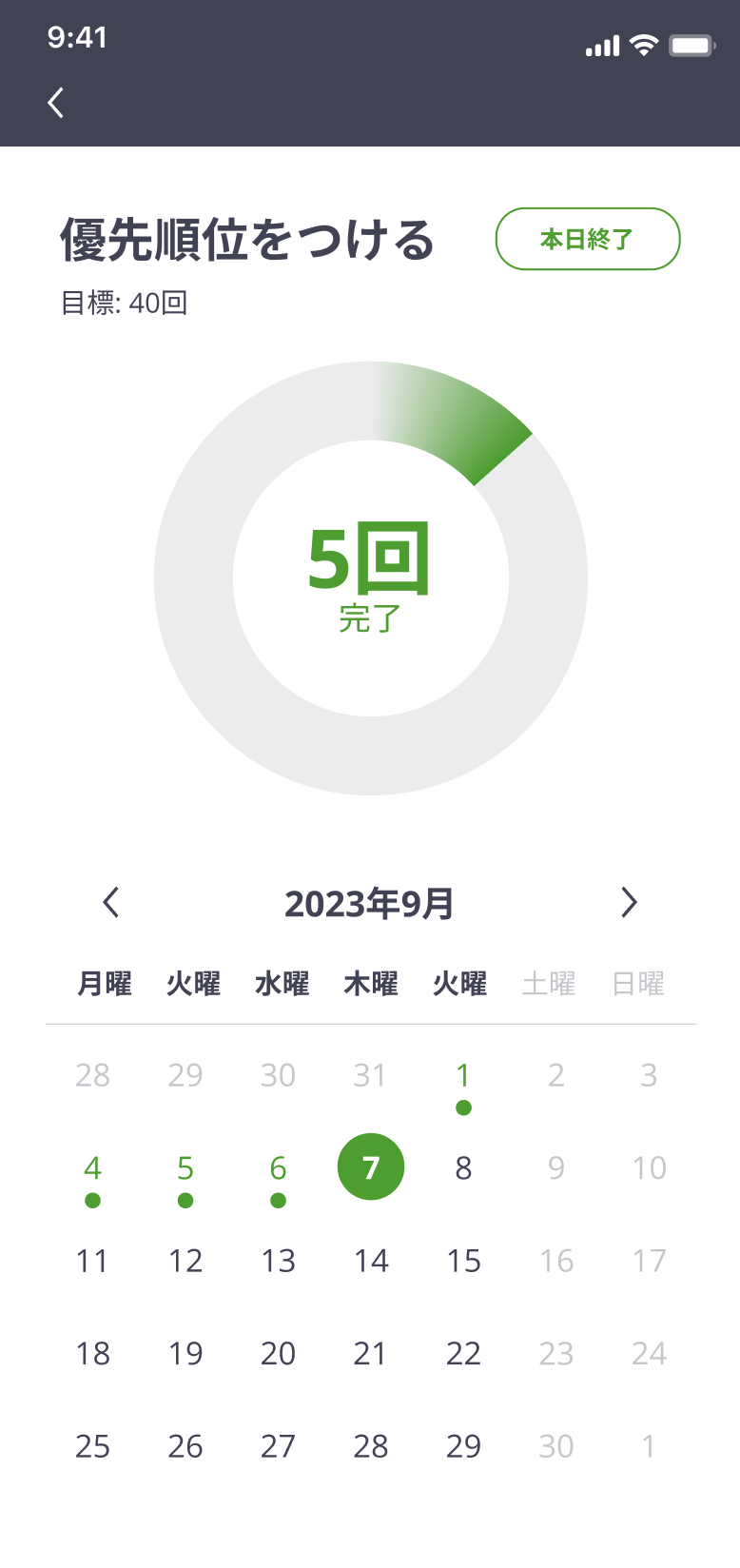The width and height of the screenshot is (740, 1568).
Task: Choose September 11 on the calendar
Action: click(x=92, y=1261)
